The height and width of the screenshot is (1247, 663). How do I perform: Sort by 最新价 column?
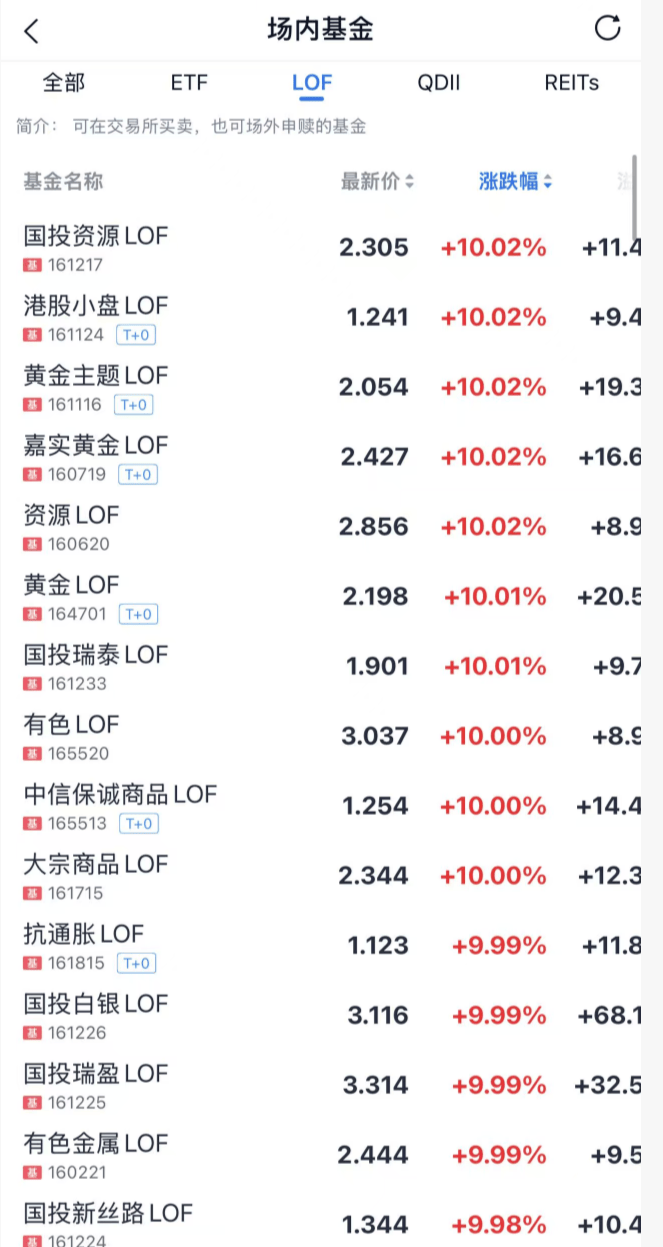coord(377,181)
